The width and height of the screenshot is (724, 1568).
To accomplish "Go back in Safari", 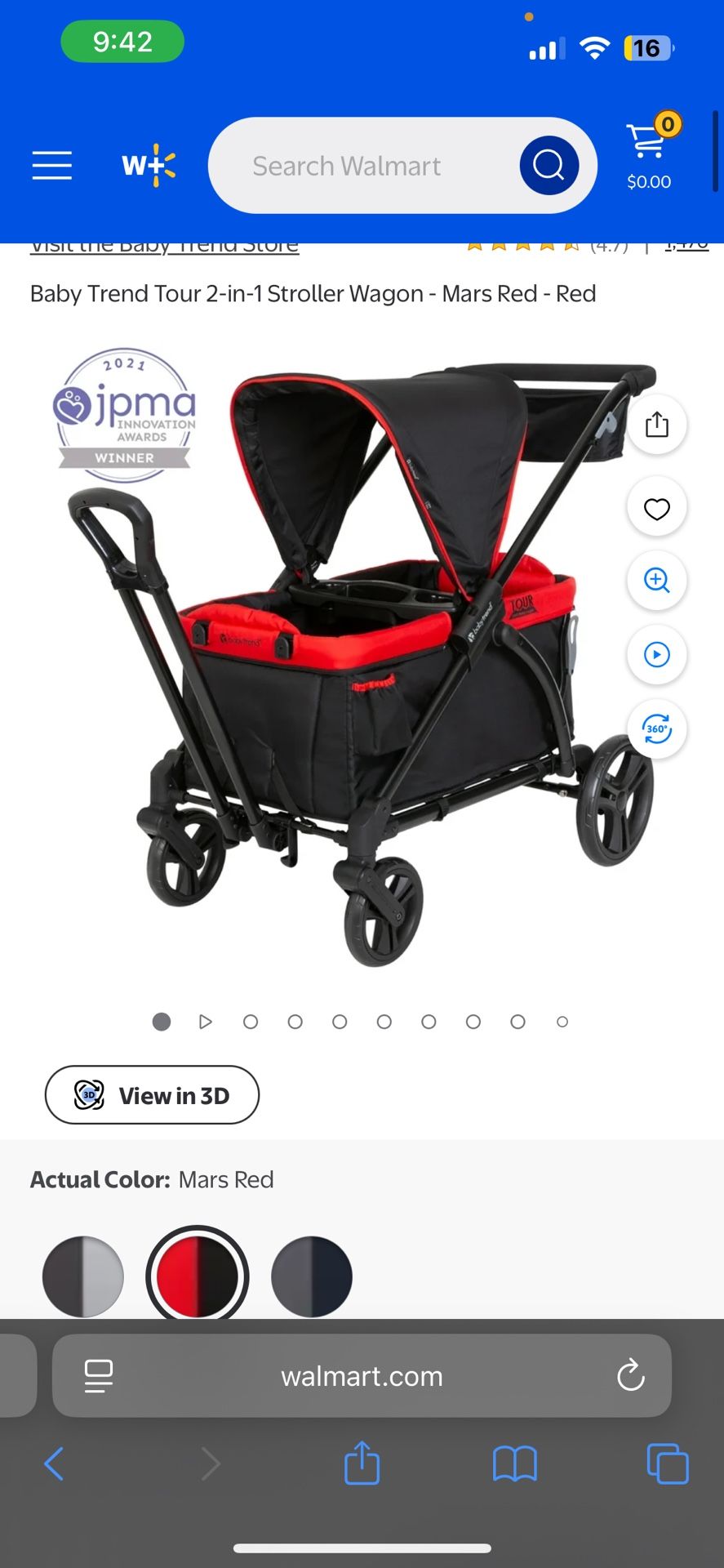I will [x=54, y=1463].
